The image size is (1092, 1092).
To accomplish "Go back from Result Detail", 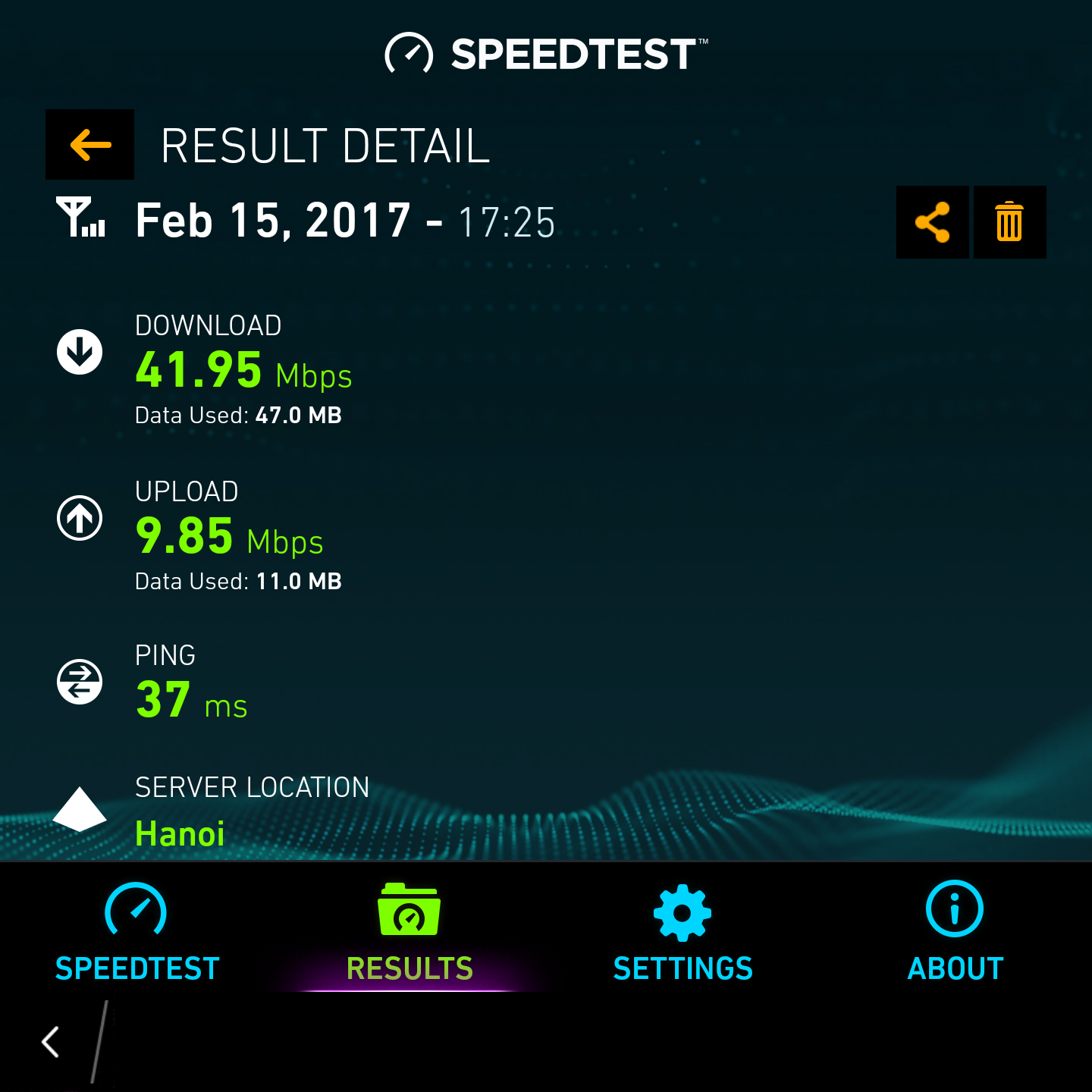I will (x=89, y=145).
